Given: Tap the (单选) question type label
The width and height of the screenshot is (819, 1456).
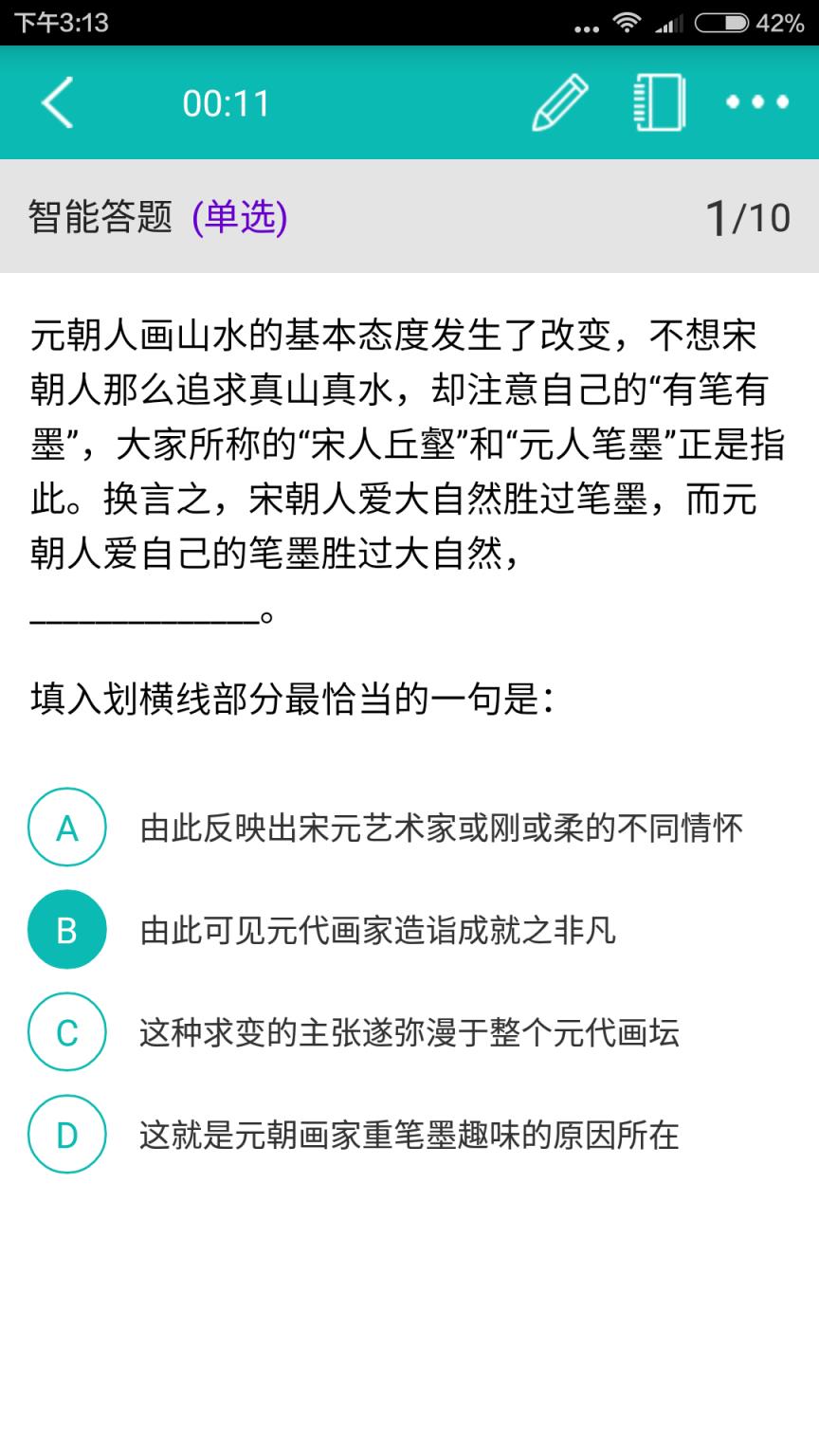Looking at the screenshot, I should pyautogui.click(x=238, y=216).
